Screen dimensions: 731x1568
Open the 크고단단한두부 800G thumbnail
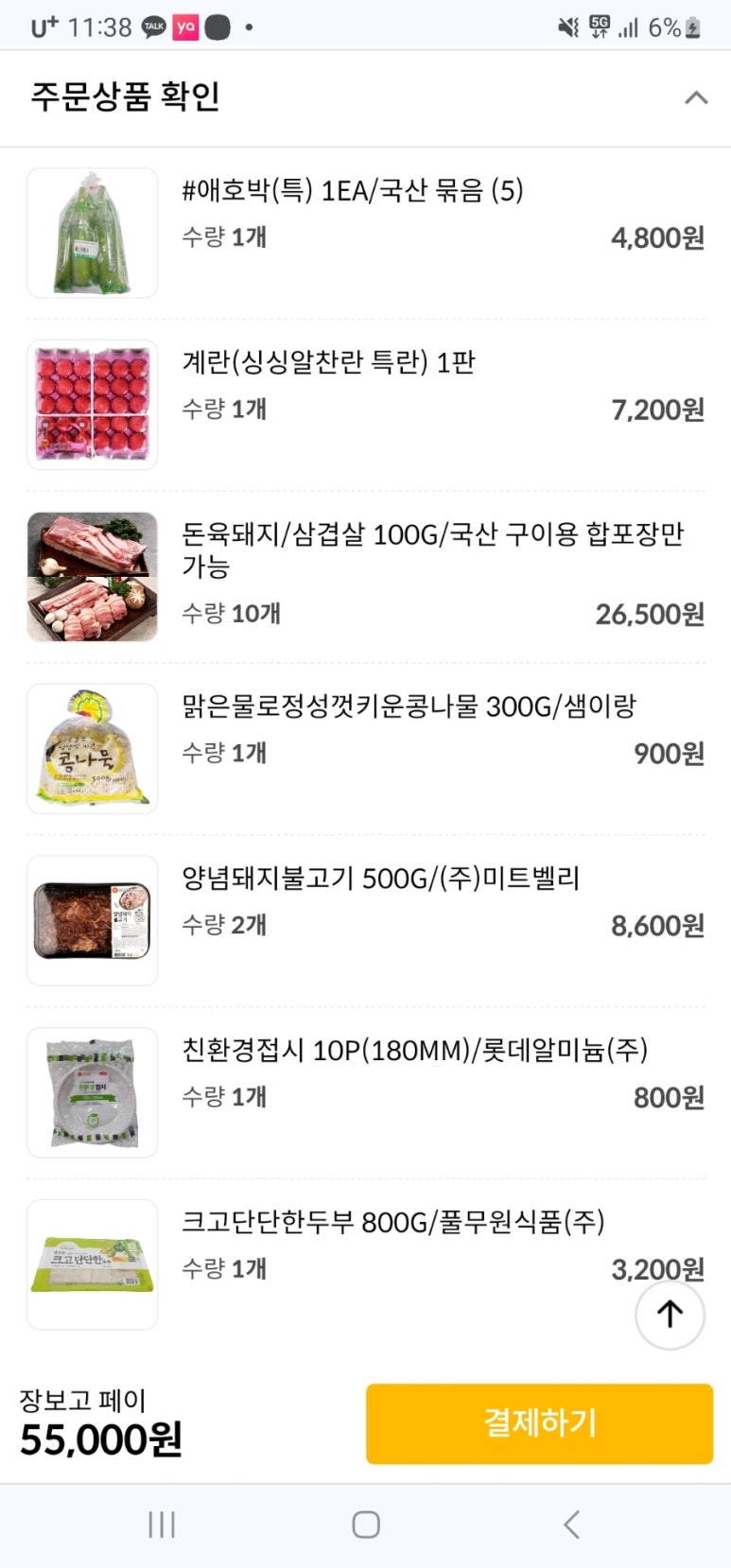(93, 1265)
